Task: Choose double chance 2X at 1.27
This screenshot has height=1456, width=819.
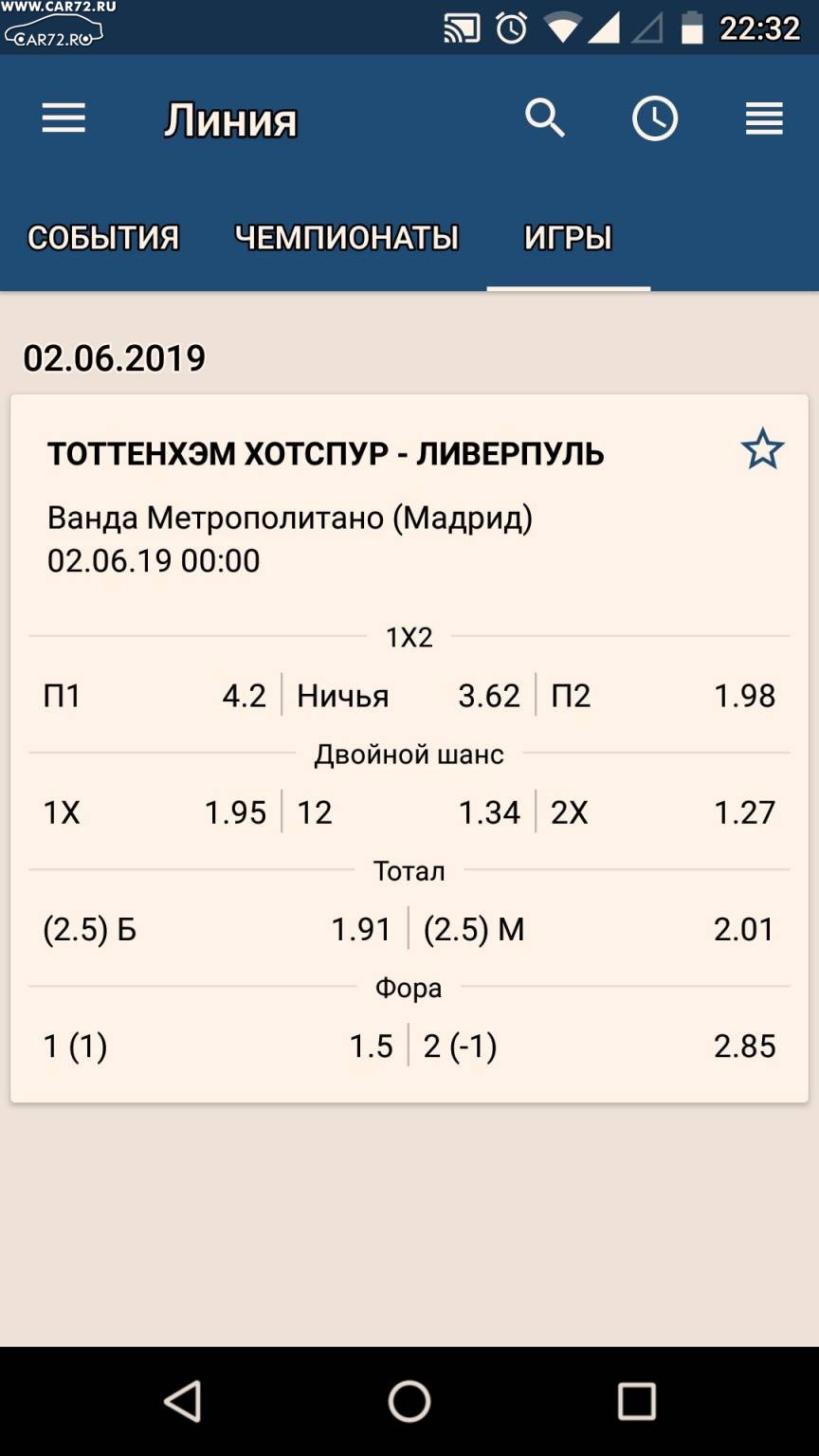Action: (663, 812)
